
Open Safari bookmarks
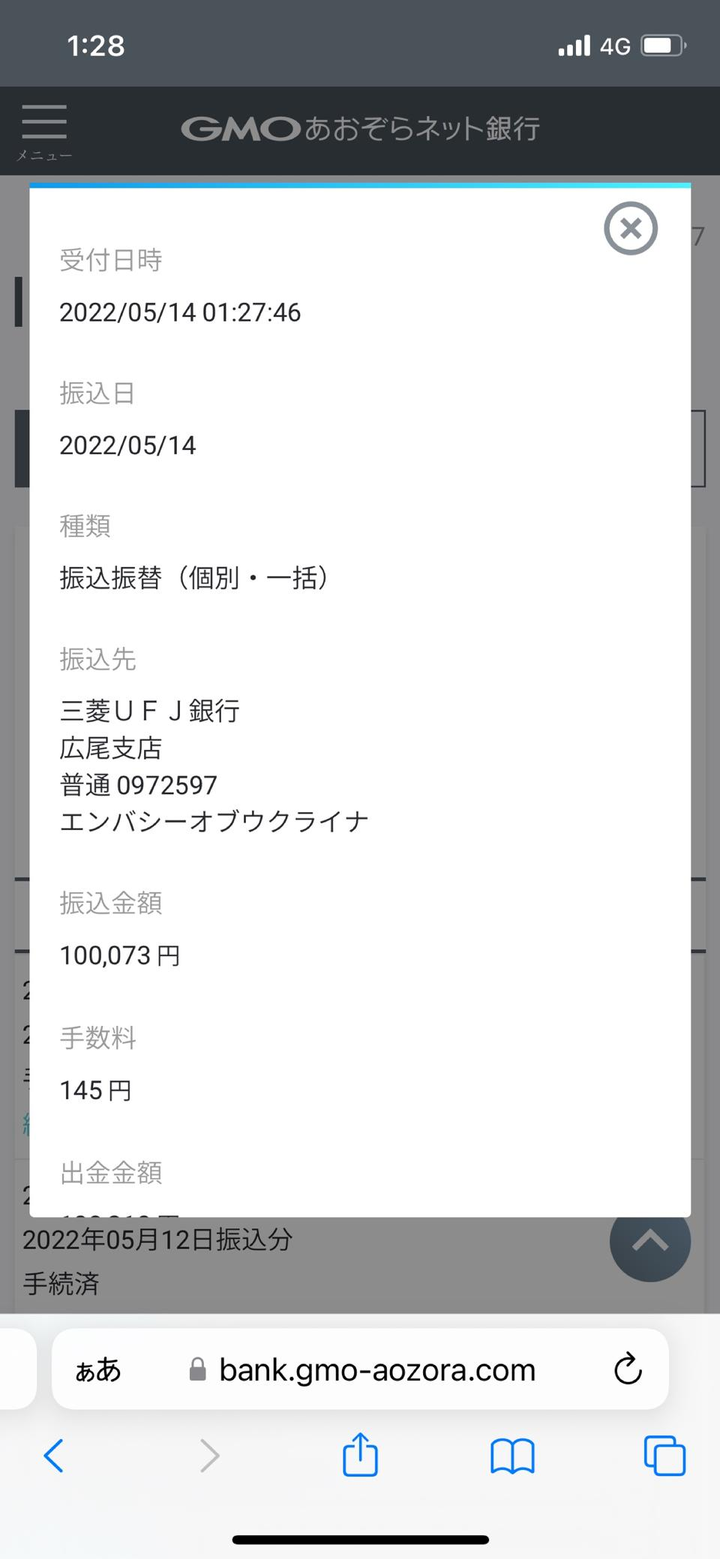tap(513, 1457)
